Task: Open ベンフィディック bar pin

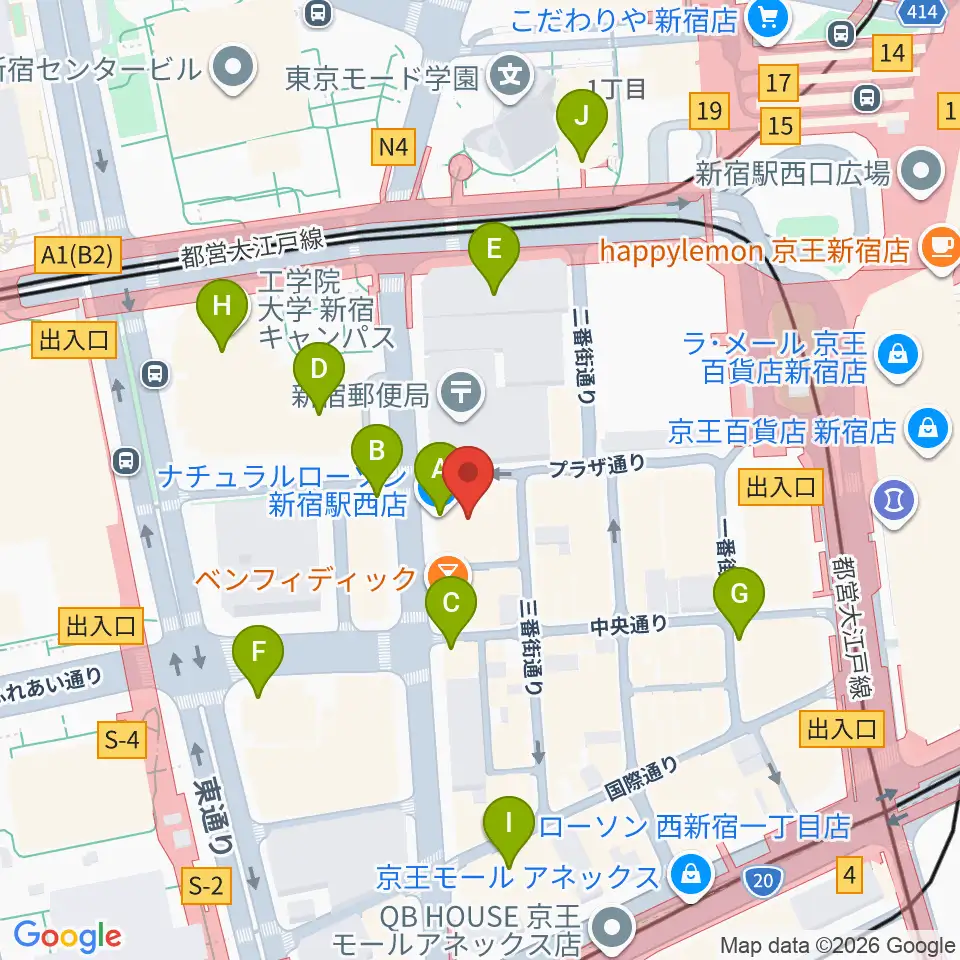Action: (449, 574)
